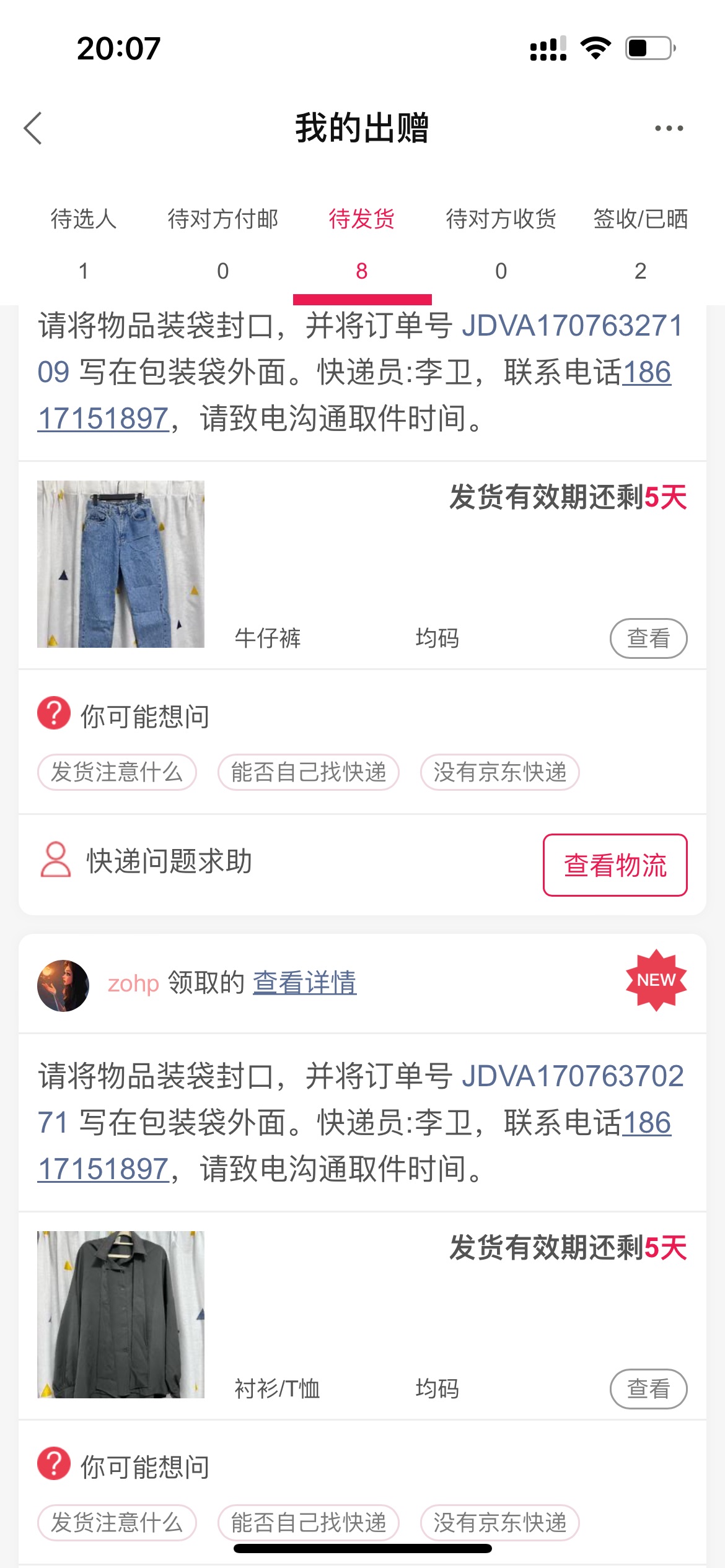Switch to the 待对方付邮 tab
Viewport: 725px width, 1568px height.
[x=223, y=244]
